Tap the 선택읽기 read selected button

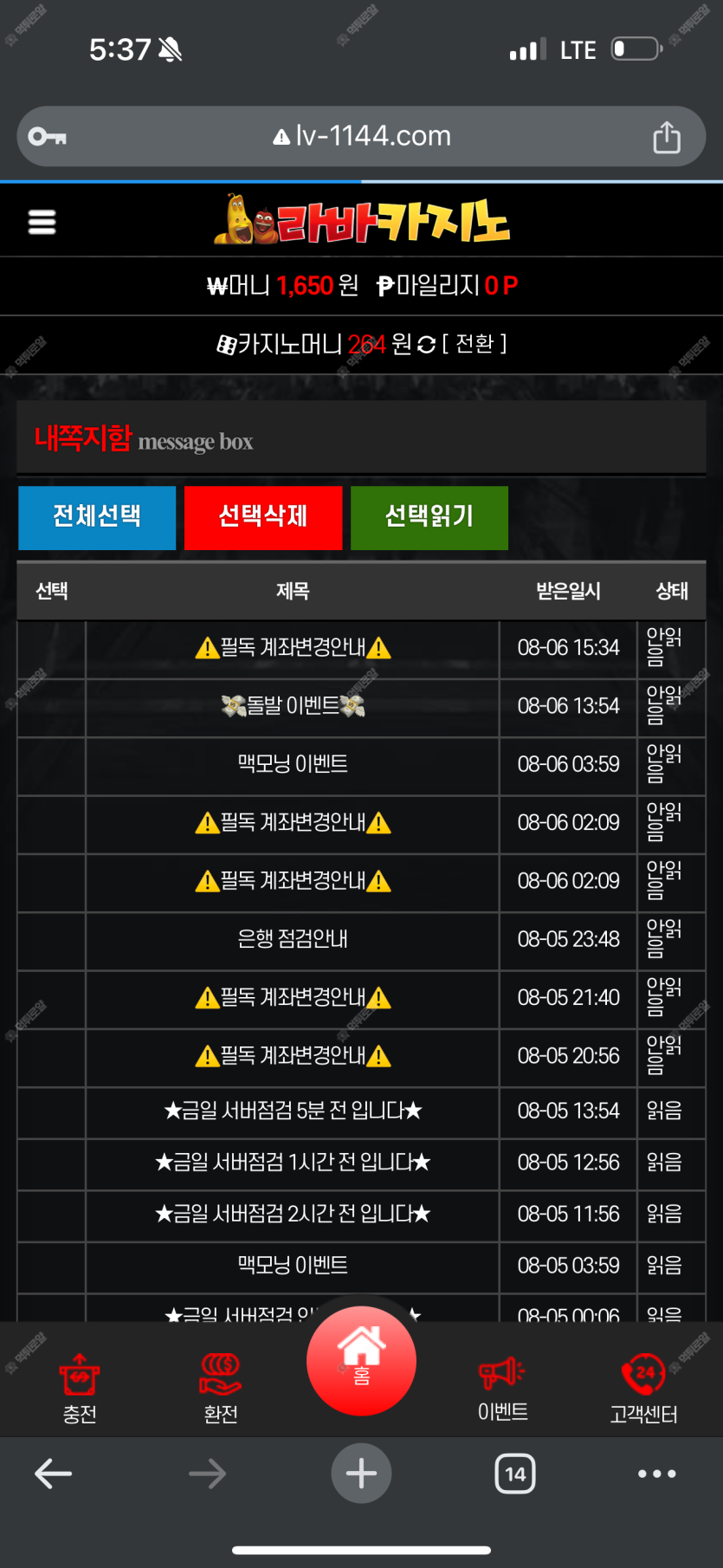(x=429, y=517)
